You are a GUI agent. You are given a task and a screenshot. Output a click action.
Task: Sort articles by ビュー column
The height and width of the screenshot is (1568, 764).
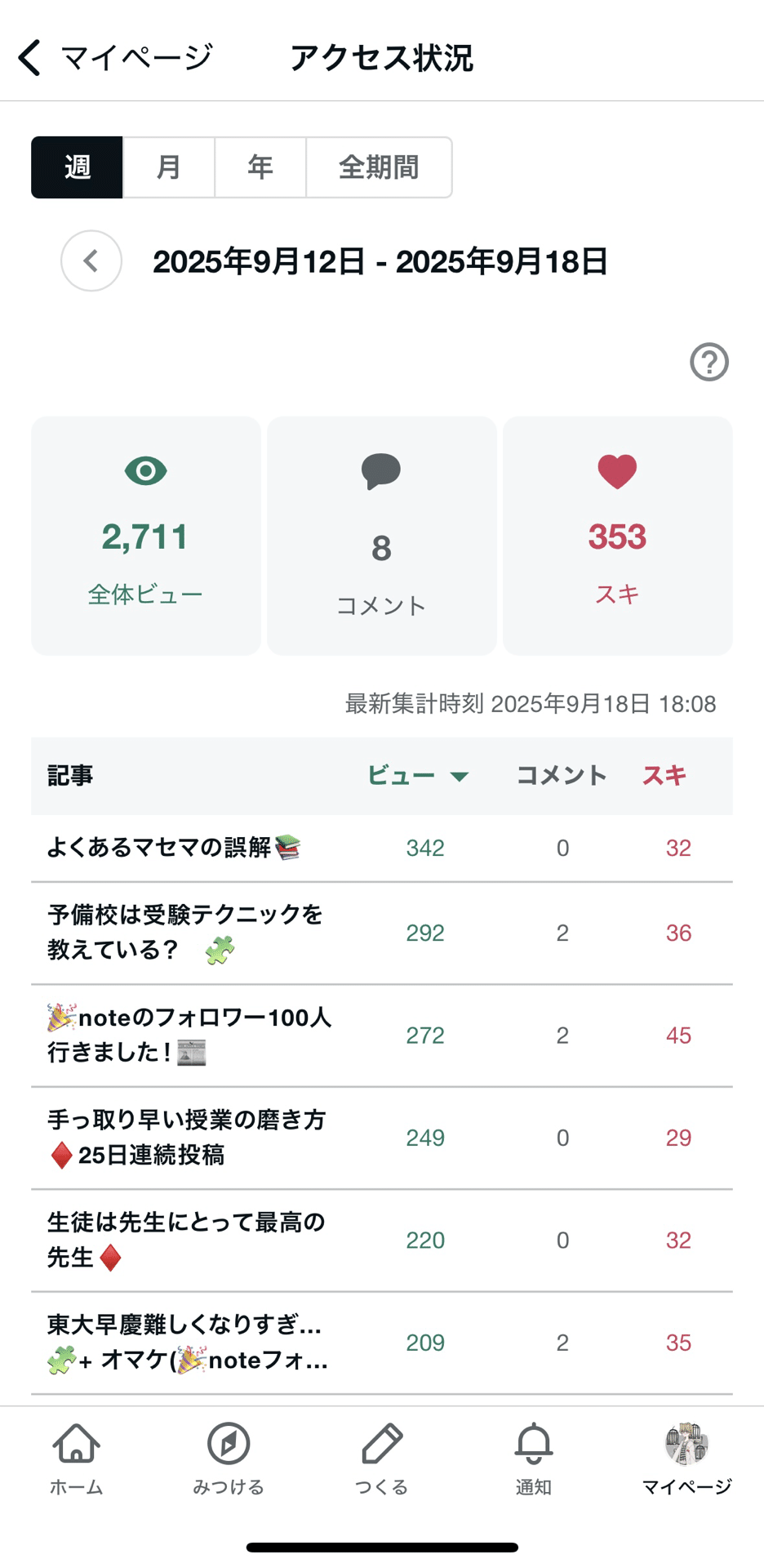click(417, 776)
